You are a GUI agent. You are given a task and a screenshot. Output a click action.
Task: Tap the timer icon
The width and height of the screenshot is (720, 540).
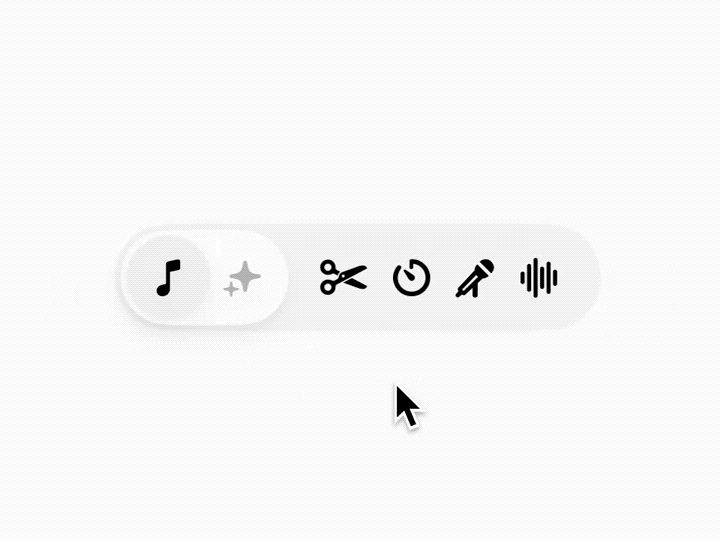[x=411, y=278]
